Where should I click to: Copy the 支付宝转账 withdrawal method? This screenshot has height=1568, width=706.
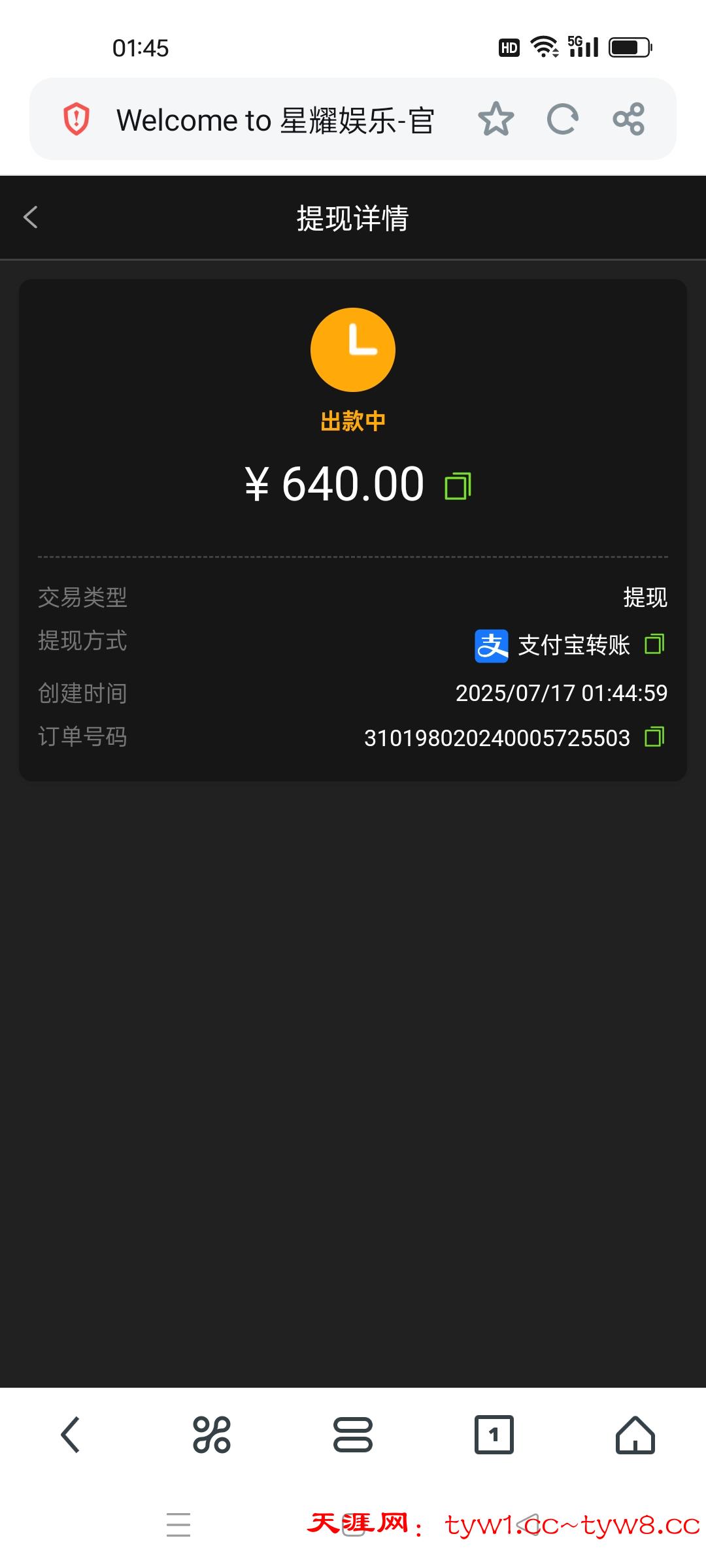point(654,644)
